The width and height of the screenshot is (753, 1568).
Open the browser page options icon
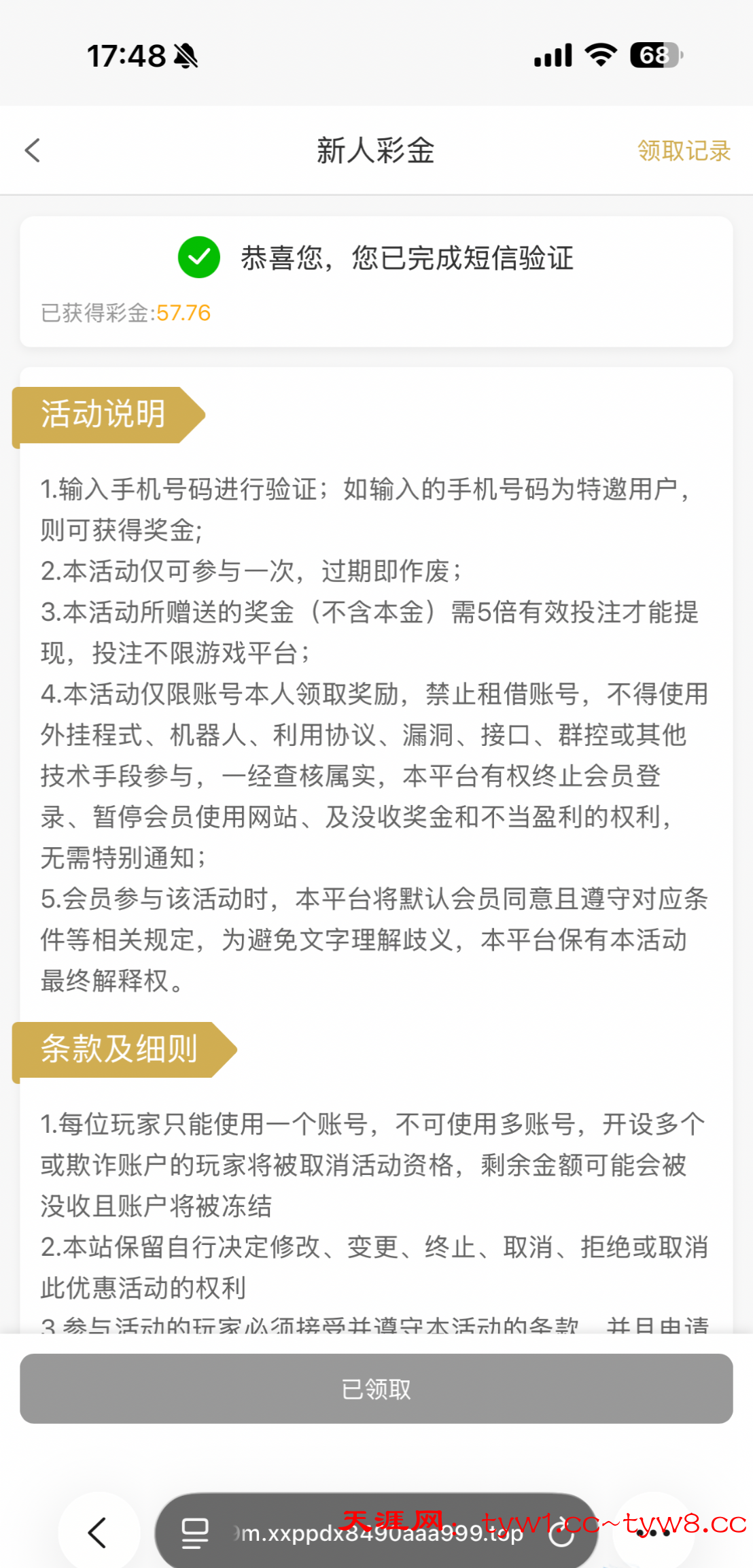click(195, 1533)
